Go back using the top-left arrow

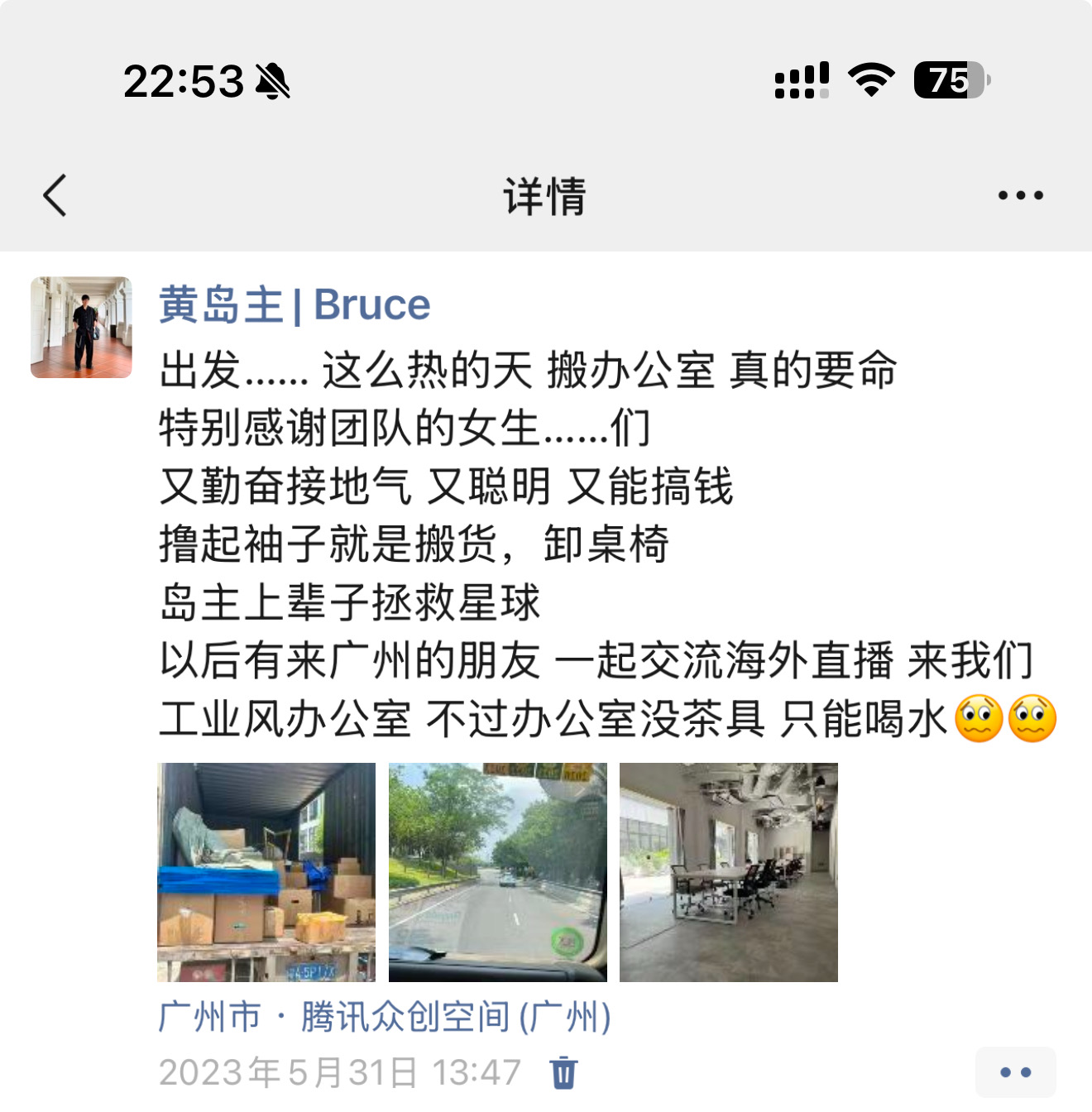(55, 196)
